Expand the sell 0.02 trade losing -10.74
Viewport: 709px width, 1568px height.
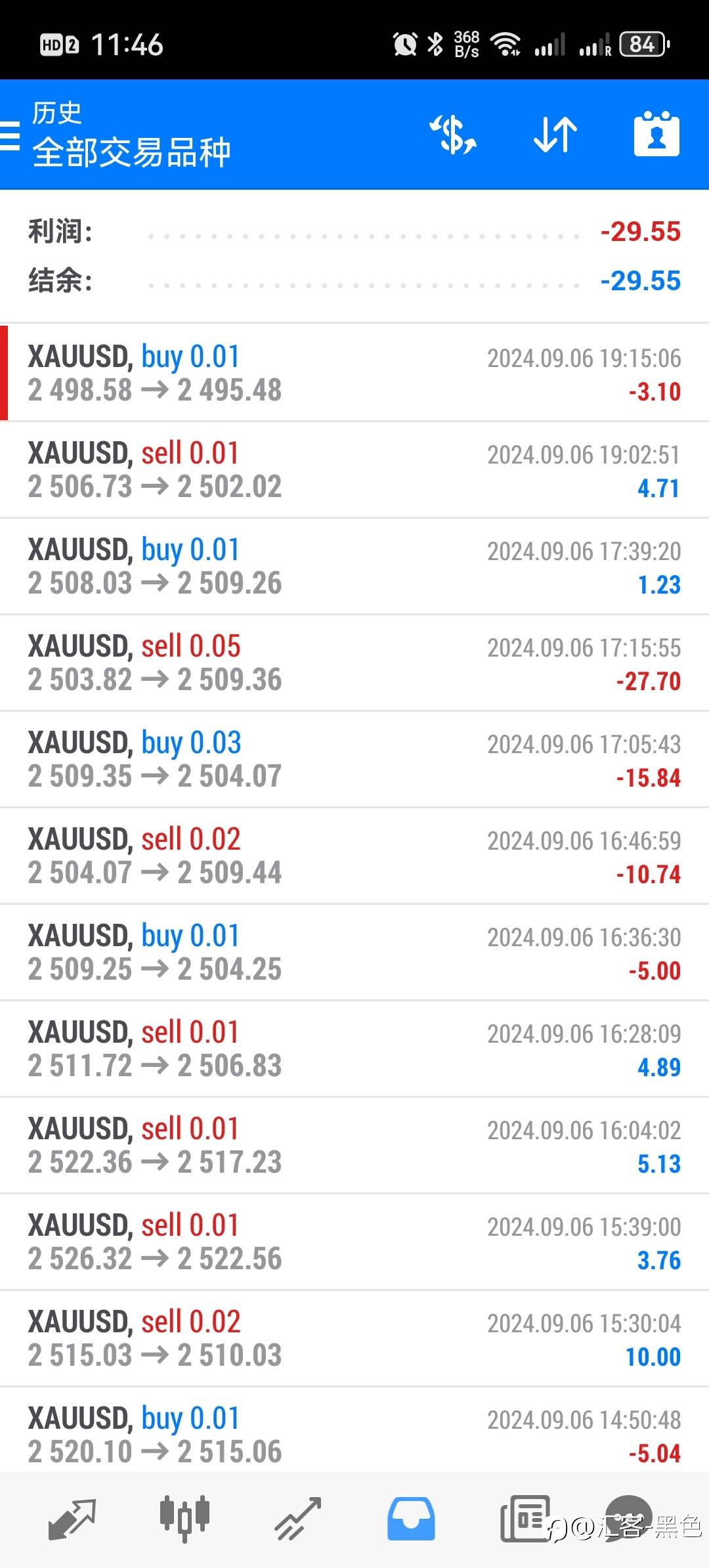pyautogui.click(x=354, y=856)
